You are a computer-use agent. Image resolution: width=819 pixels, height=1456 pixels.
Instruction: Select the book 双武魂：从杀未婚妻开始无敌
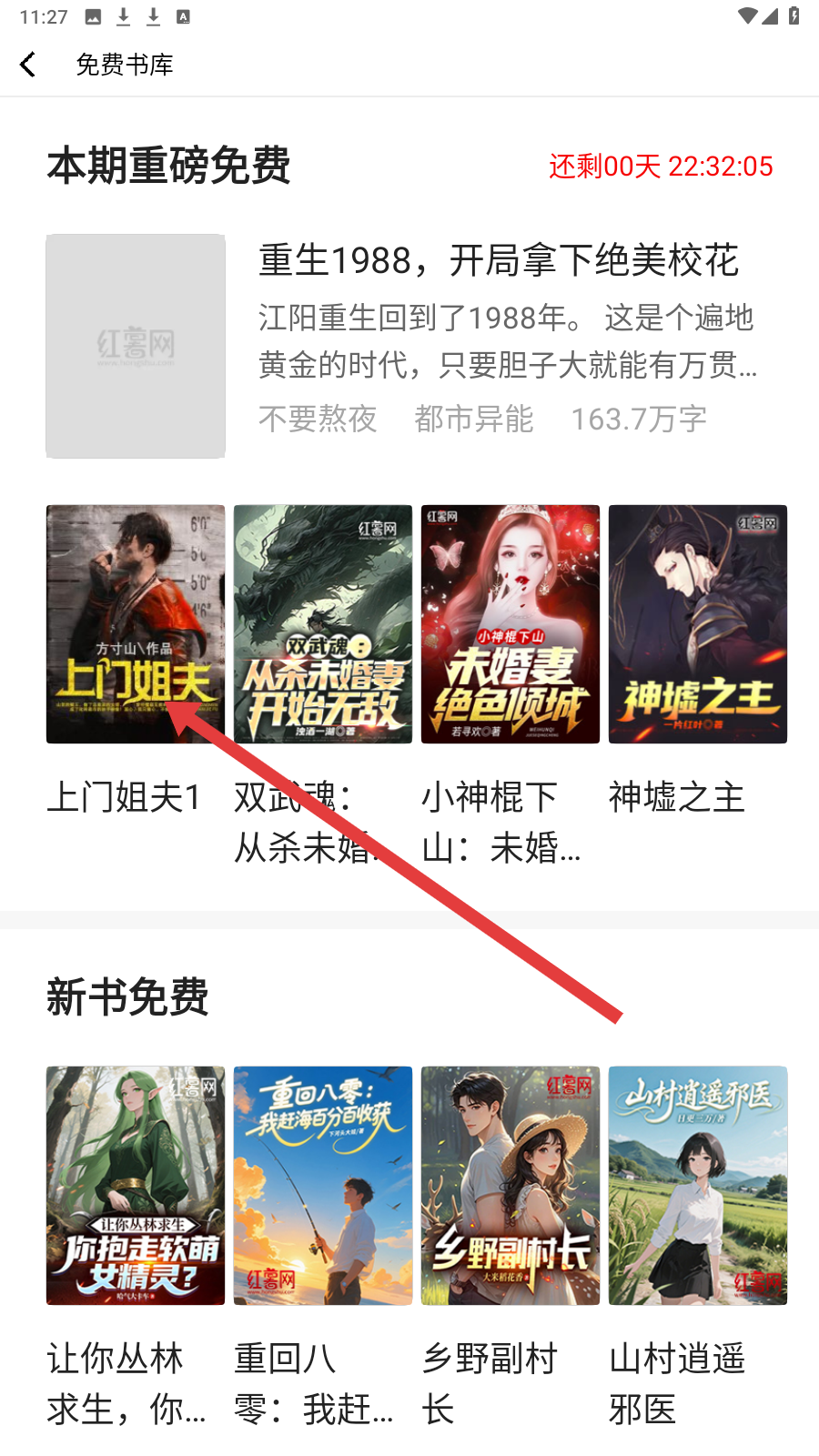[x=323, y=624]
